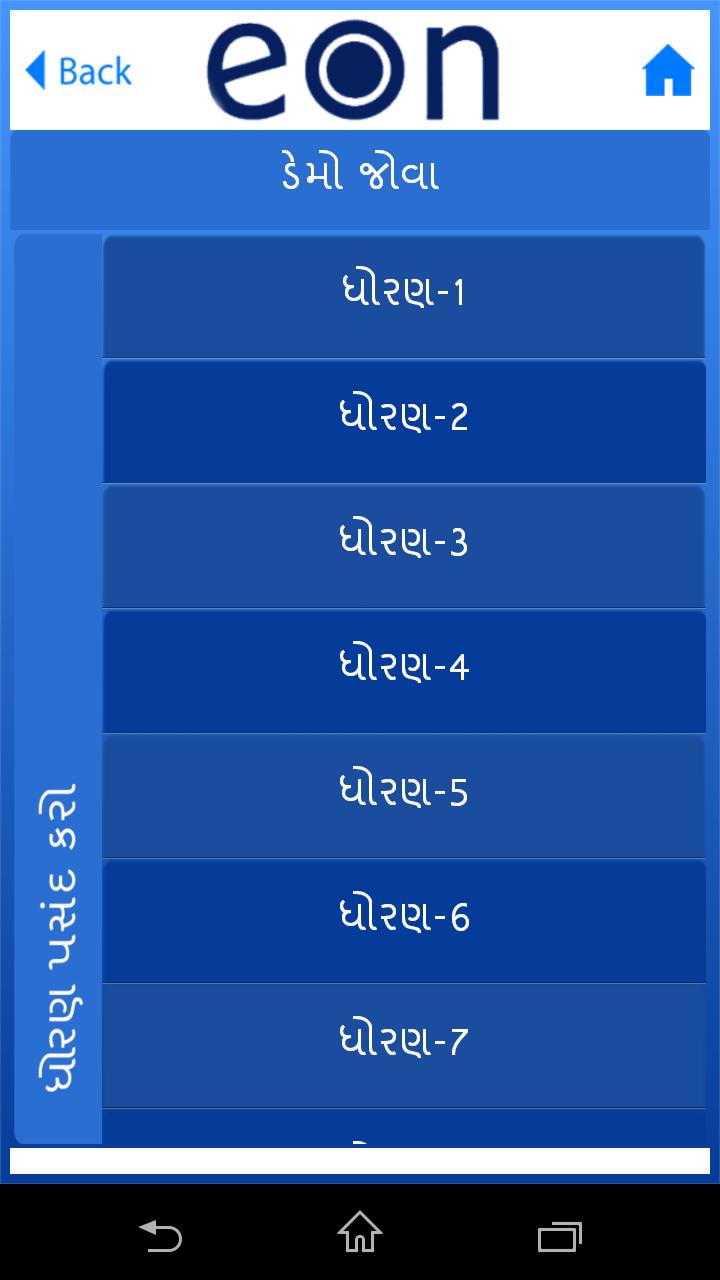Open ધોરણ-2 demo
This screenshot has height=1280, width=720.
[x=404, y=421]
